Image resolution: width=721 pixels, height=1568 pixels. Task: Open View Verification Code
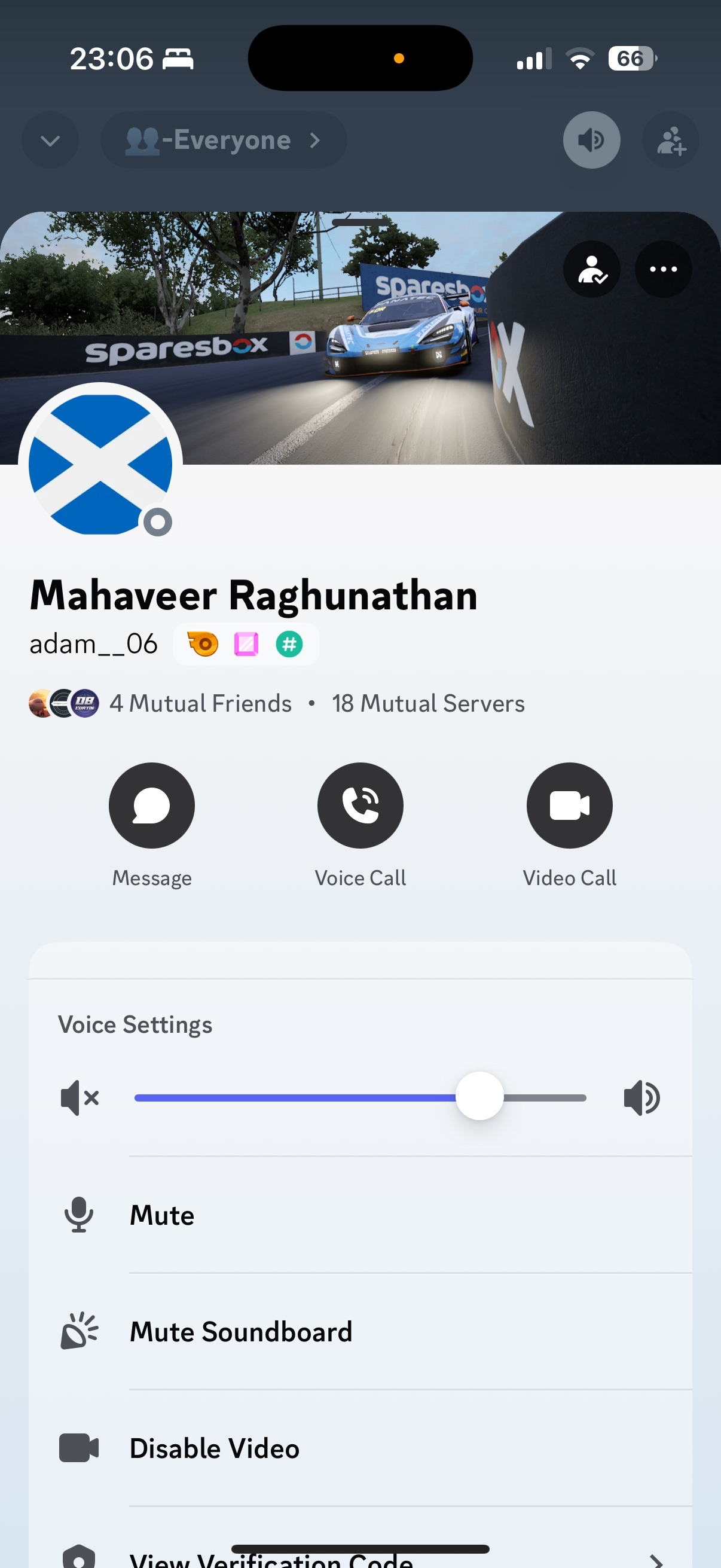click(x=271, y=1558)
